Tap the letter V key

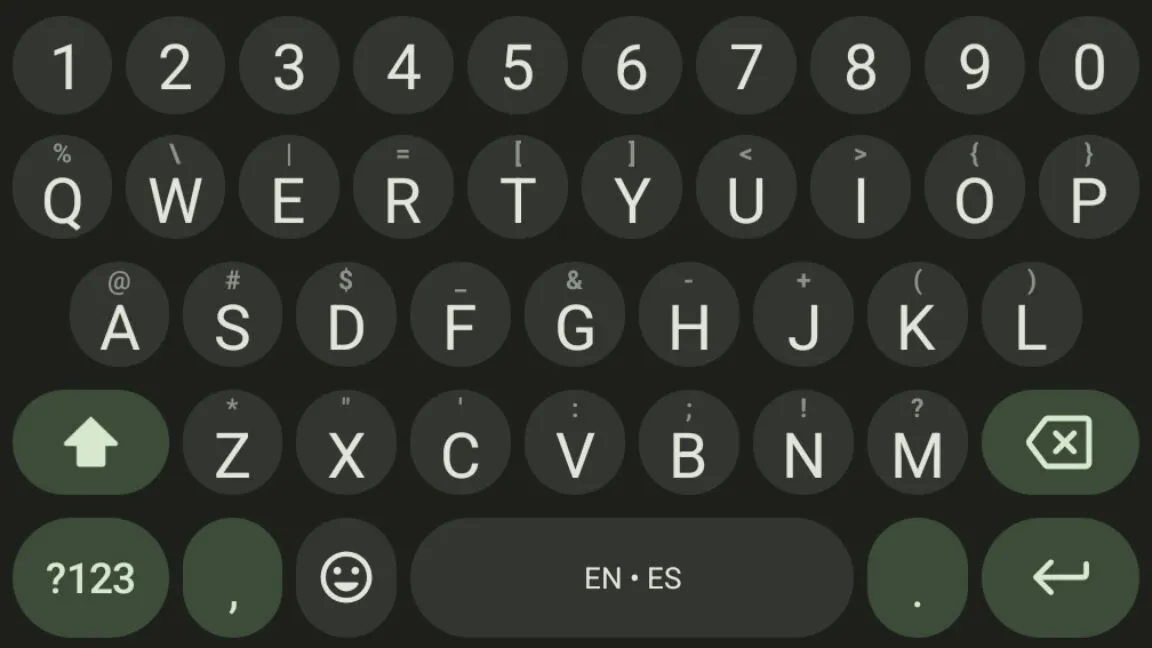[x=575, y=443]
